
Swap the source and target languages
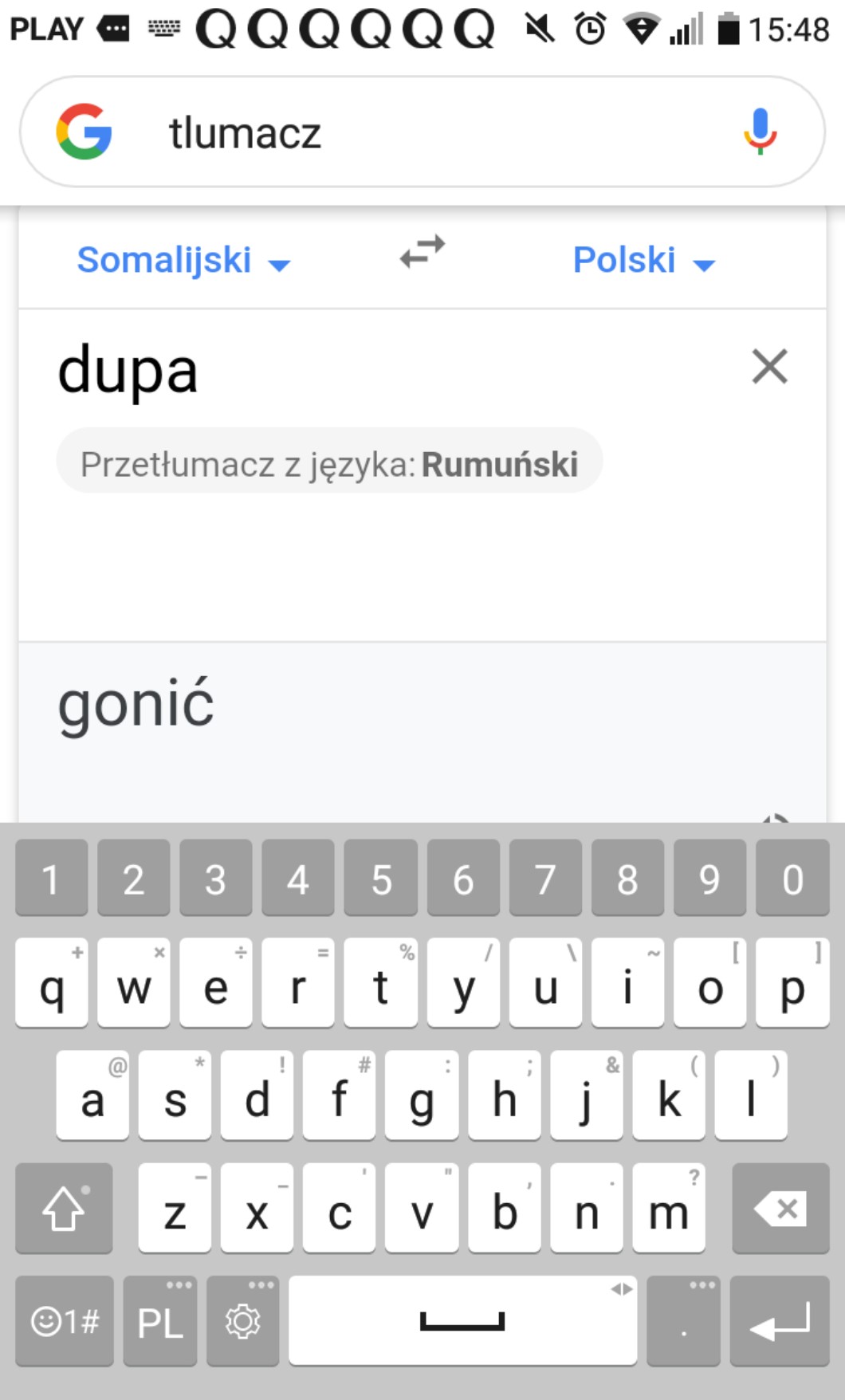(422, 253)
